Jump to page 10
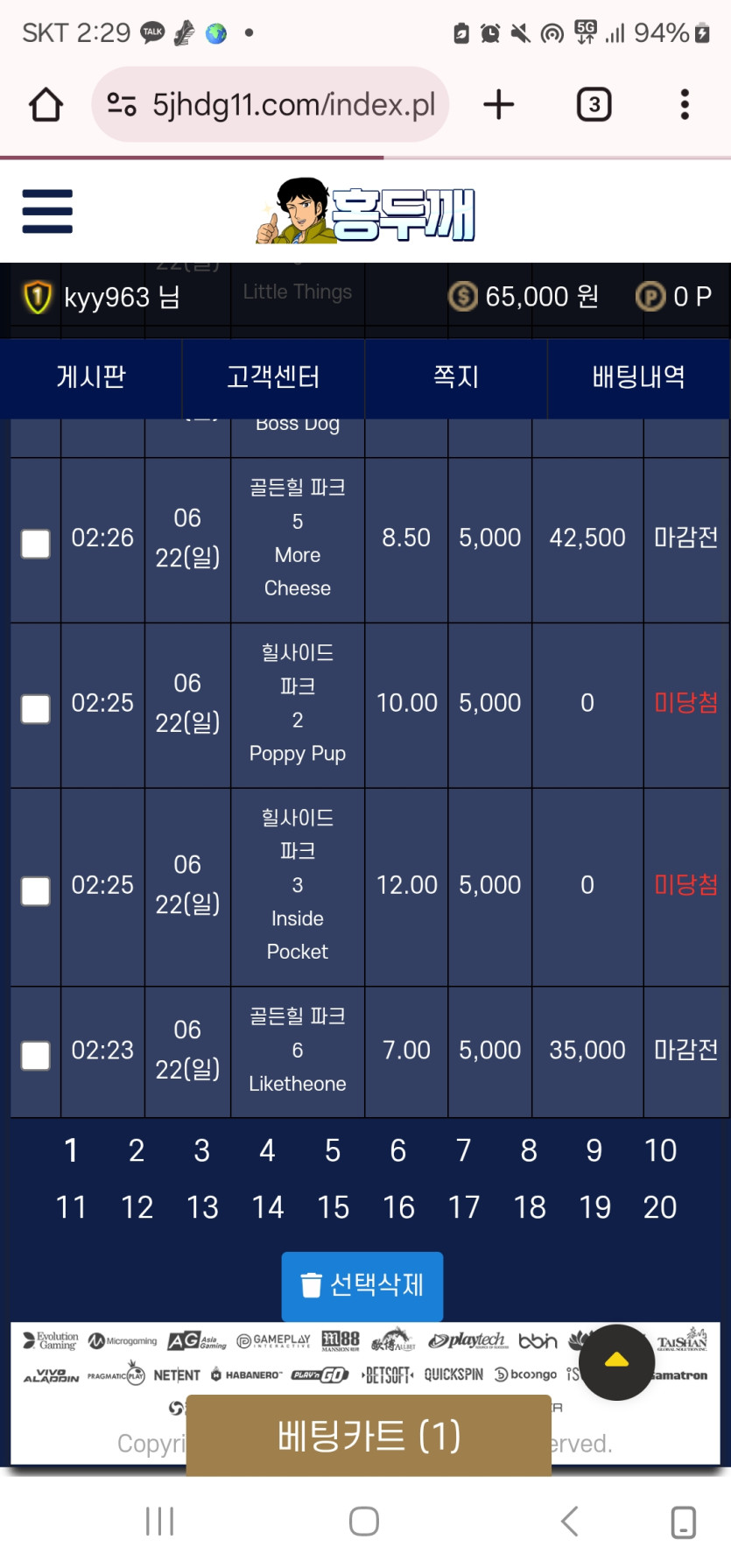The width and height of the screenshot is (731, 1568). [660, 1150]
